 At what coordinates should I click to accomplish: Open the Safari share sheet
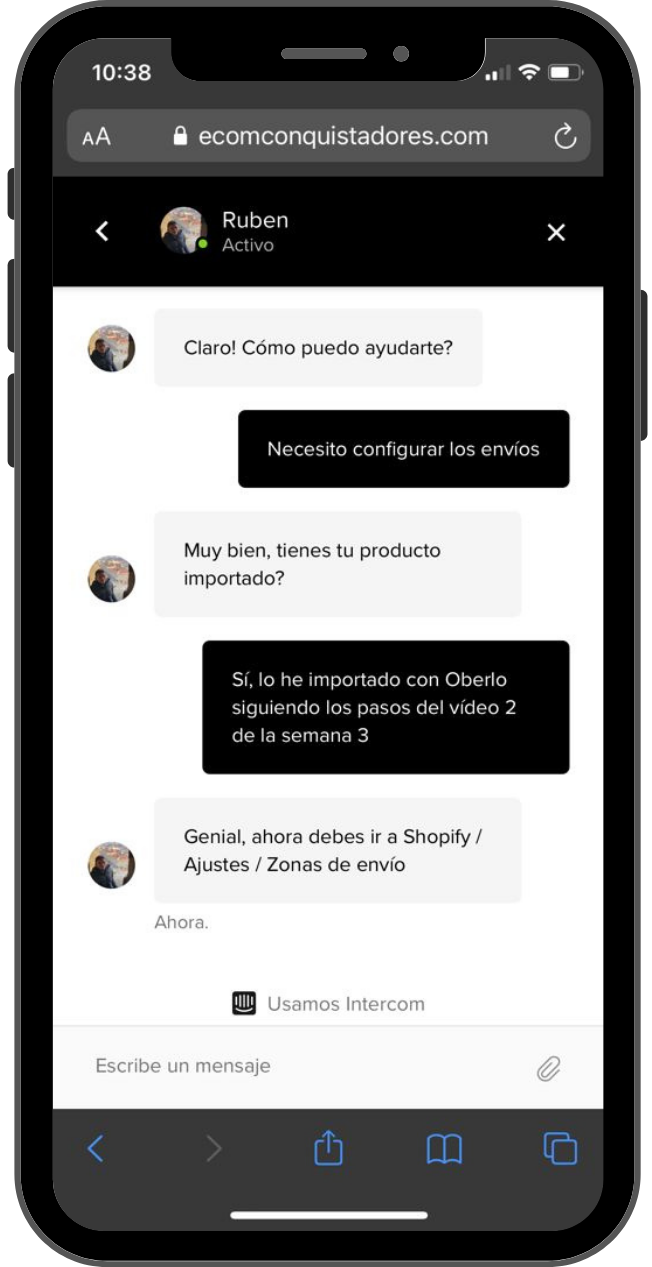pyautogui.click(x=328, y=1149)
